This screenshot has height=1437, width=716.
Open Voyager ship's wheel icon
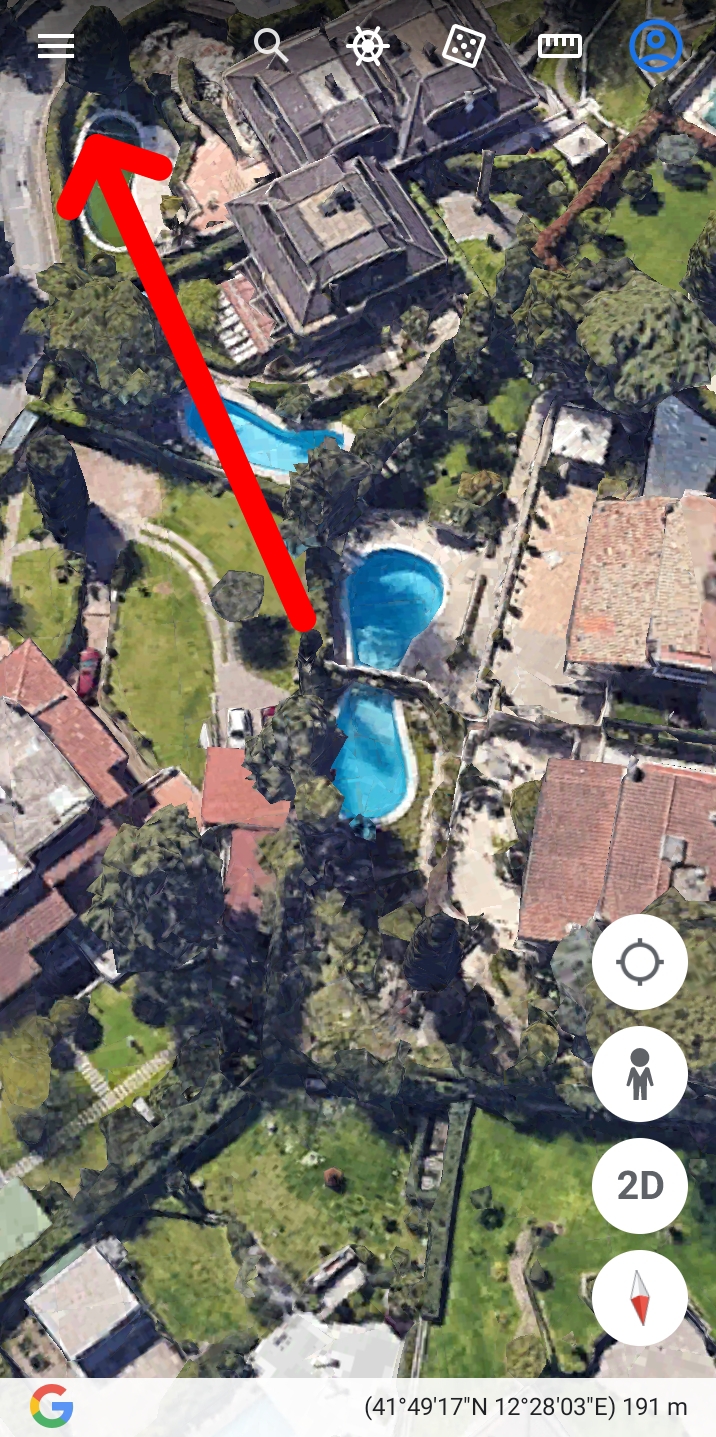[367, 46]
